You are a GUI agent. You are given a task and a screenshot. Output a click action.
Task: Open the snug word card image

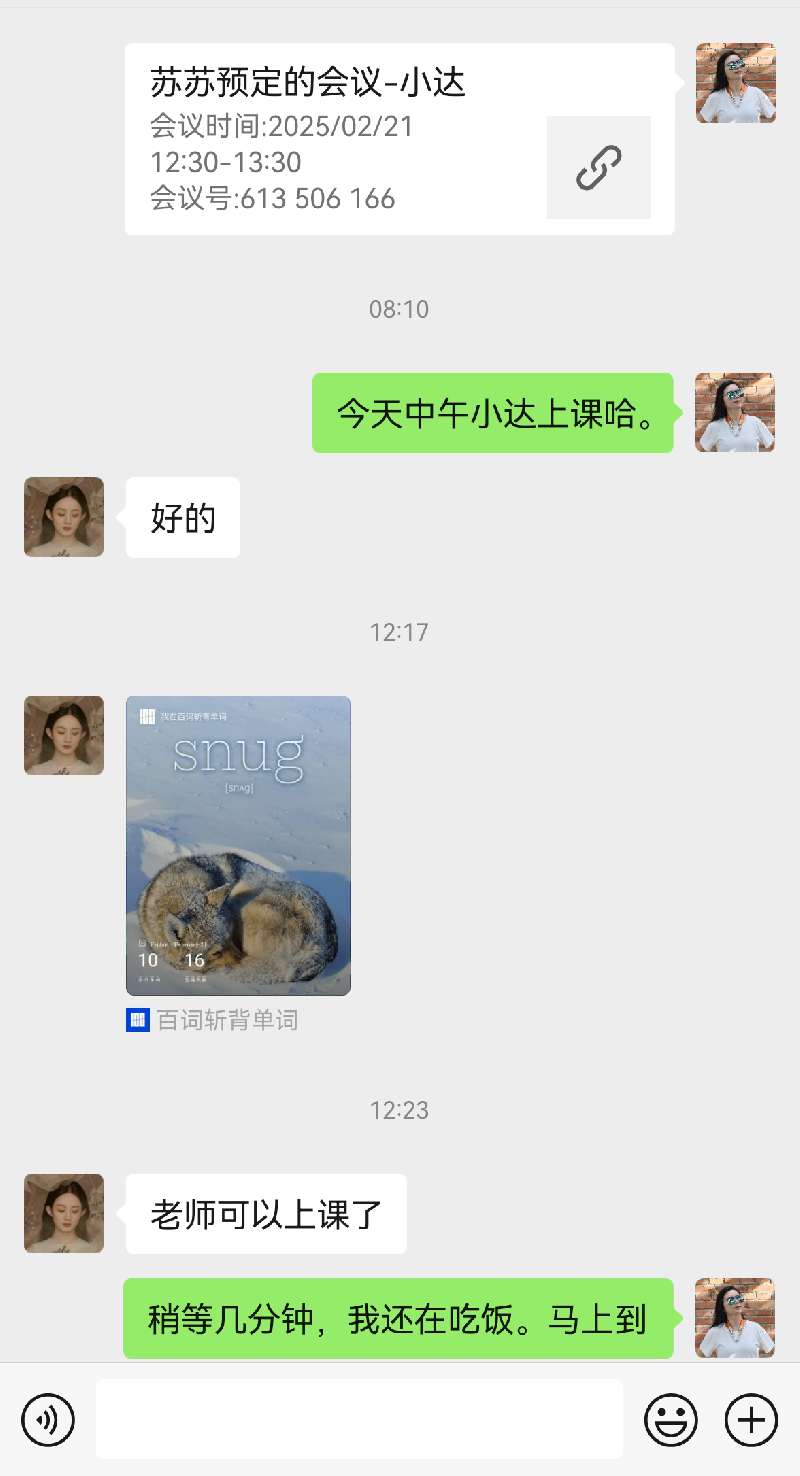(x=238, y=845)
